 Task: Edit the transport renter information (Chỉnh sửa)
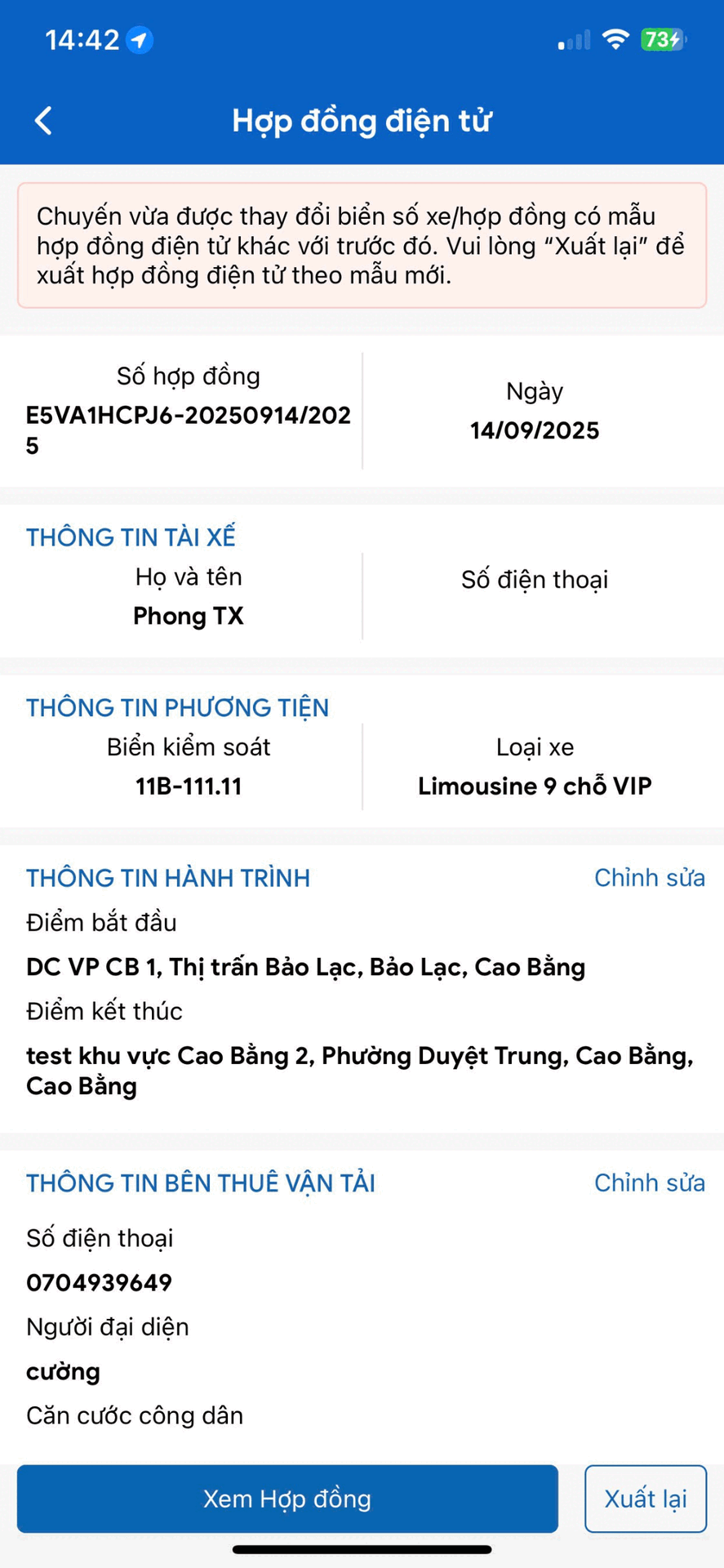tap(649, 1183)
